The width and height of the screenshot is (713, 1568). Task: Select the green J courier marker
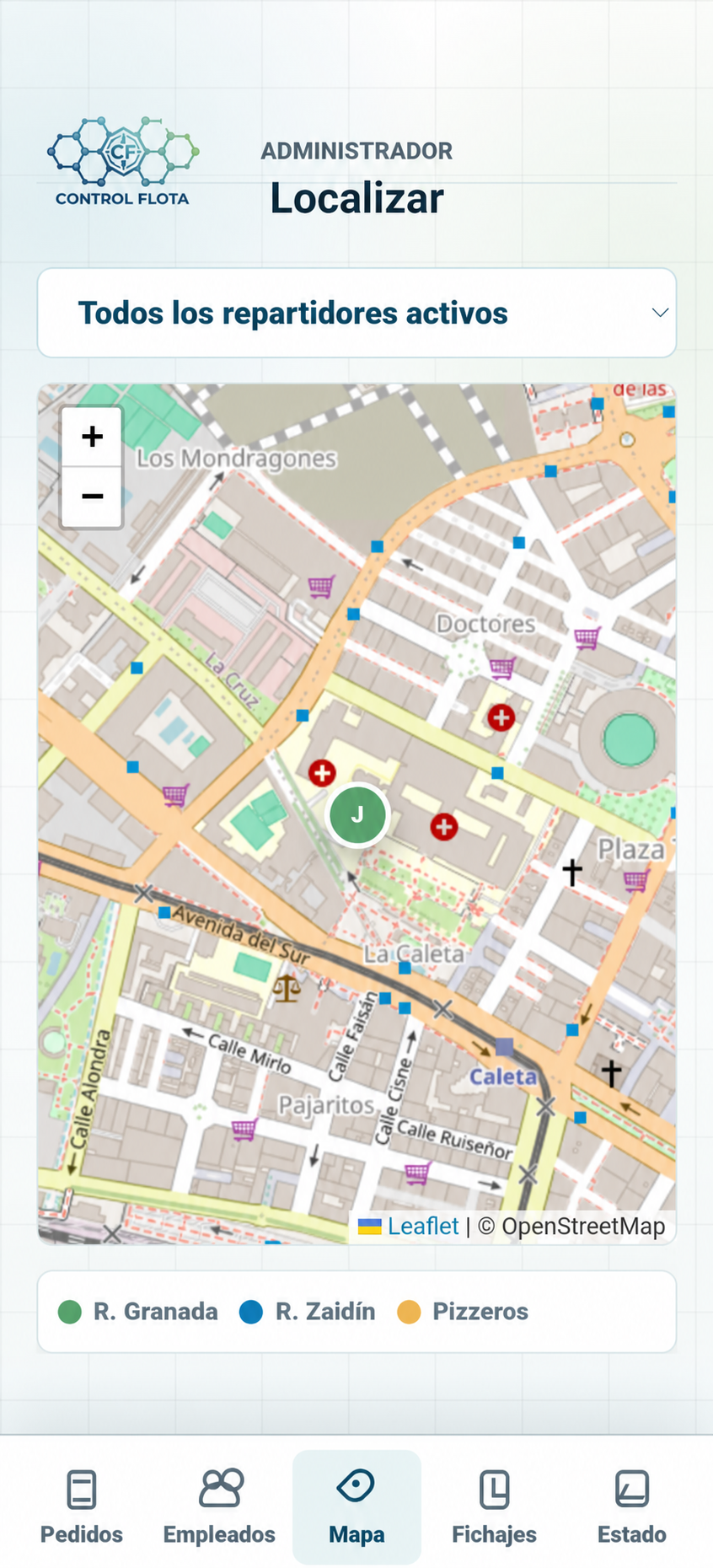point(357,815)
